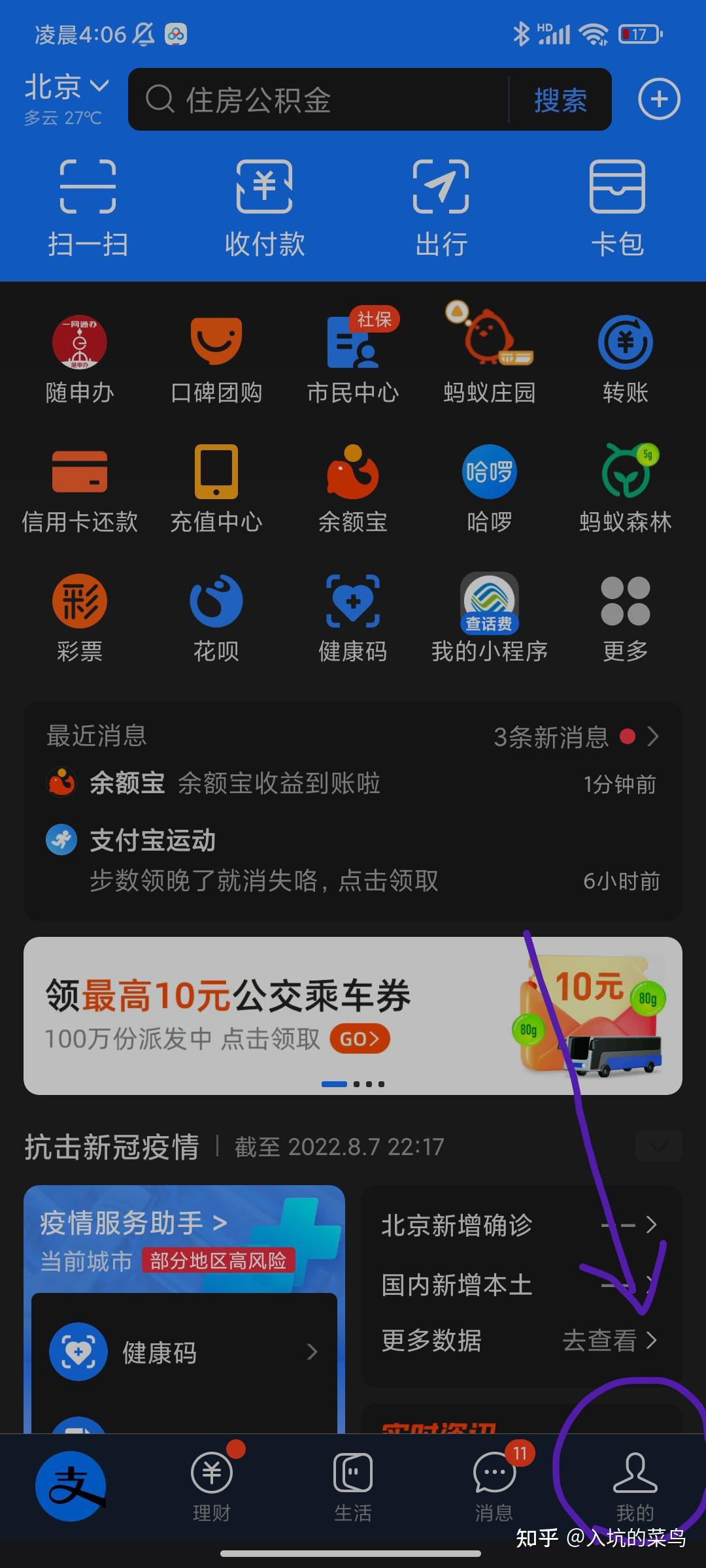This screenshot has width=706, height=1568.
Task: Open 疫情服务助手
Action: 133,1222
